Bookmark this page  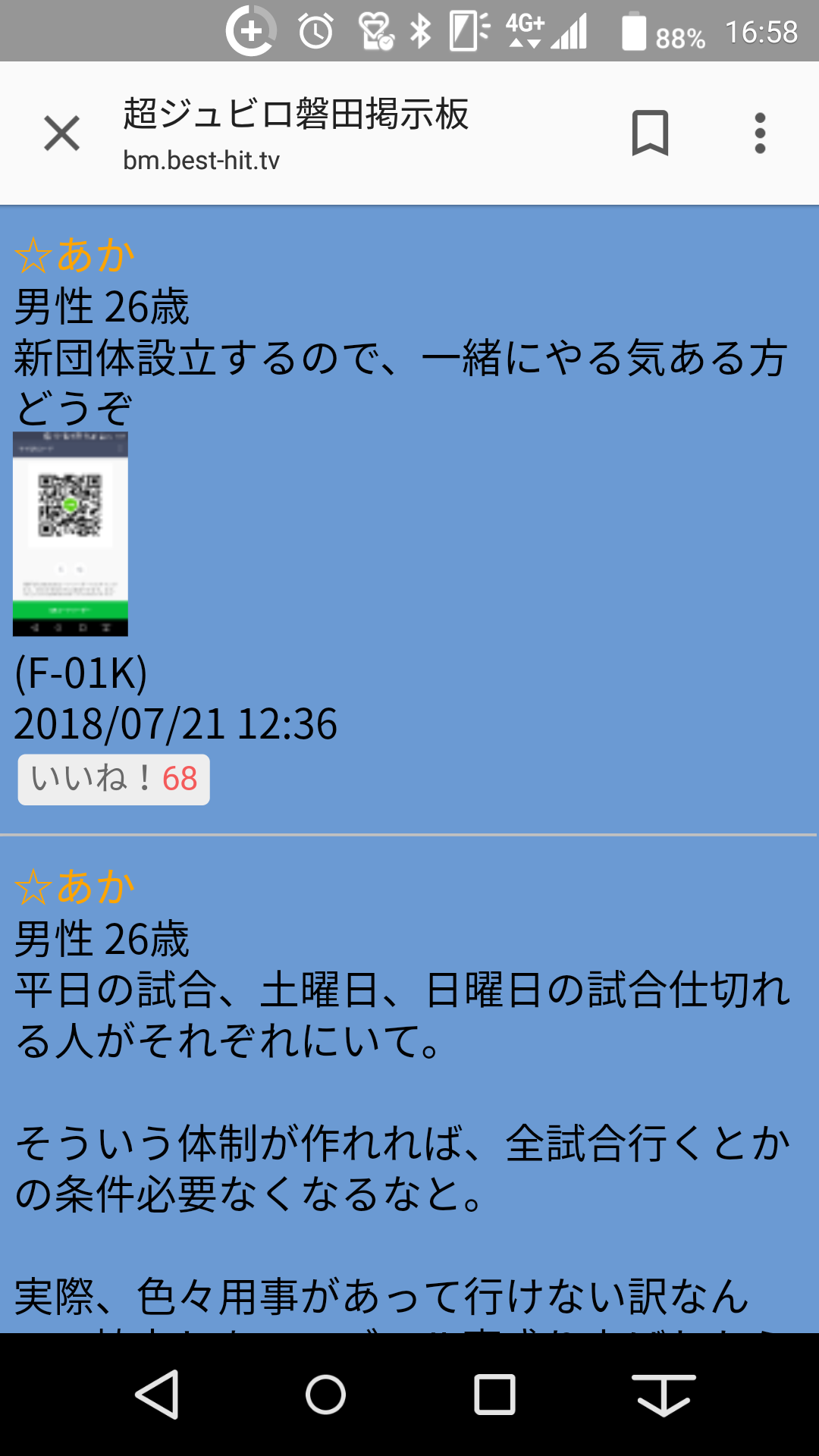tap(650, 133)
